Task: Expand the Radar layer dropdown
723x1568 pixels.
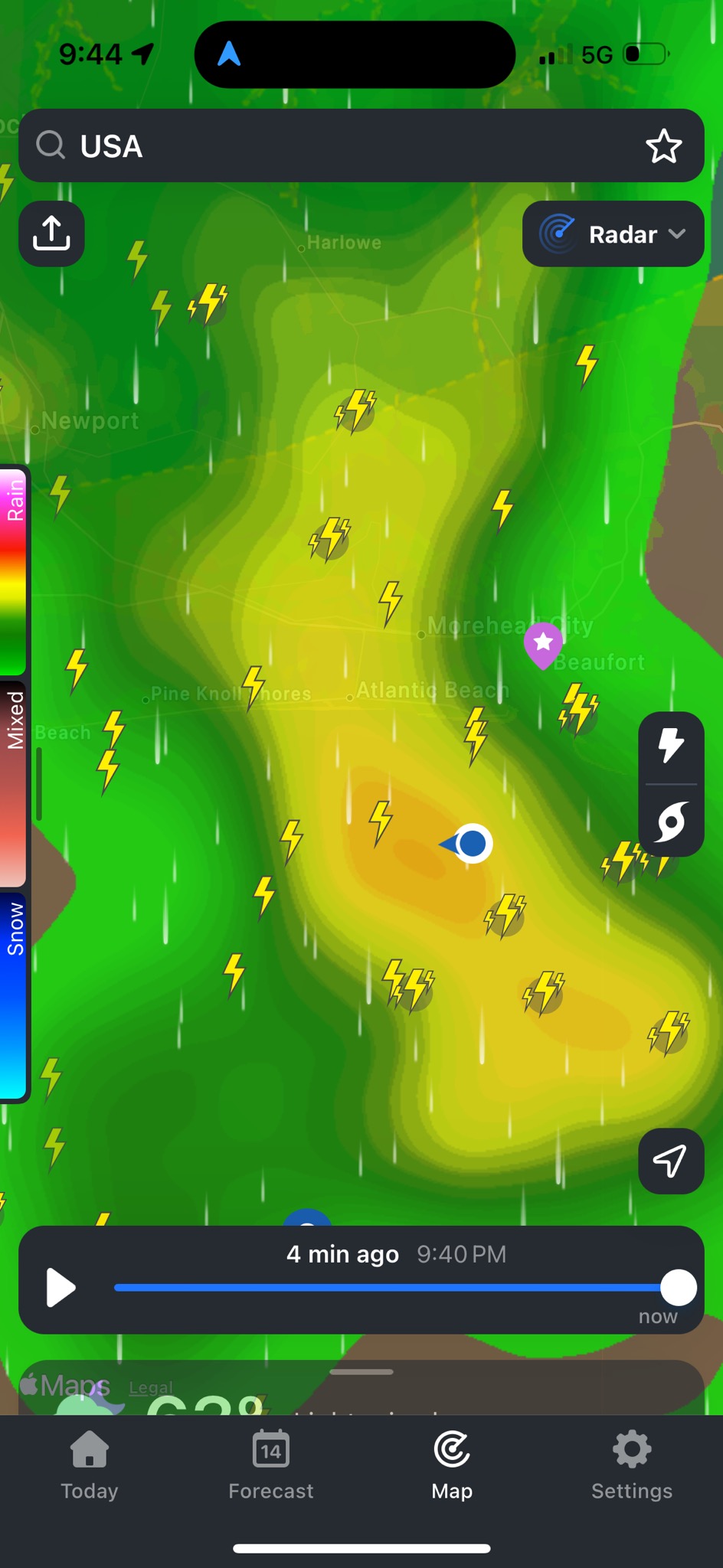Action: [613, 234]
